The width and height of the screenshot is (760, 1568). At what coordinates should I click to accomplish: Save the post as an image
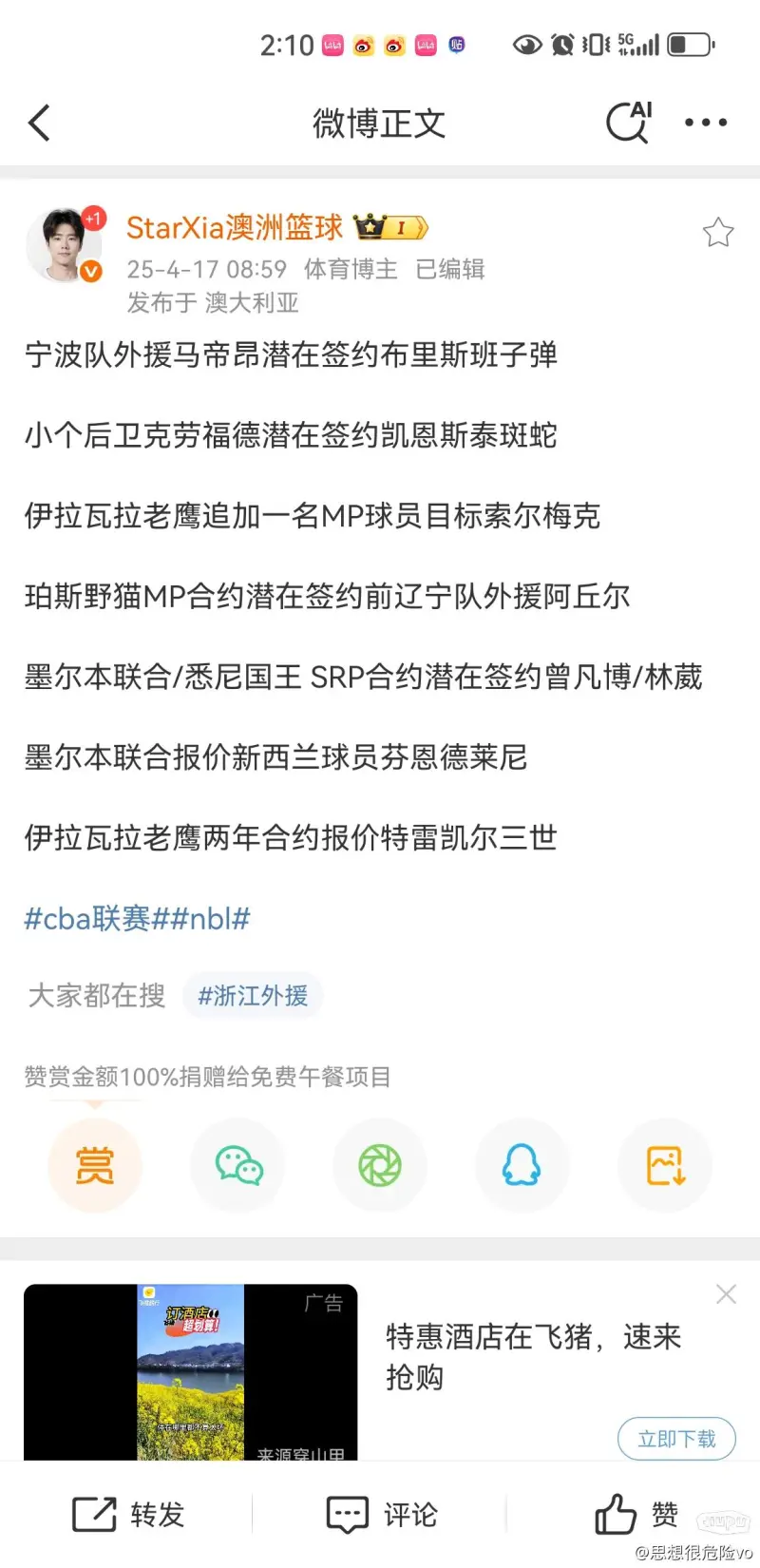665,1165
